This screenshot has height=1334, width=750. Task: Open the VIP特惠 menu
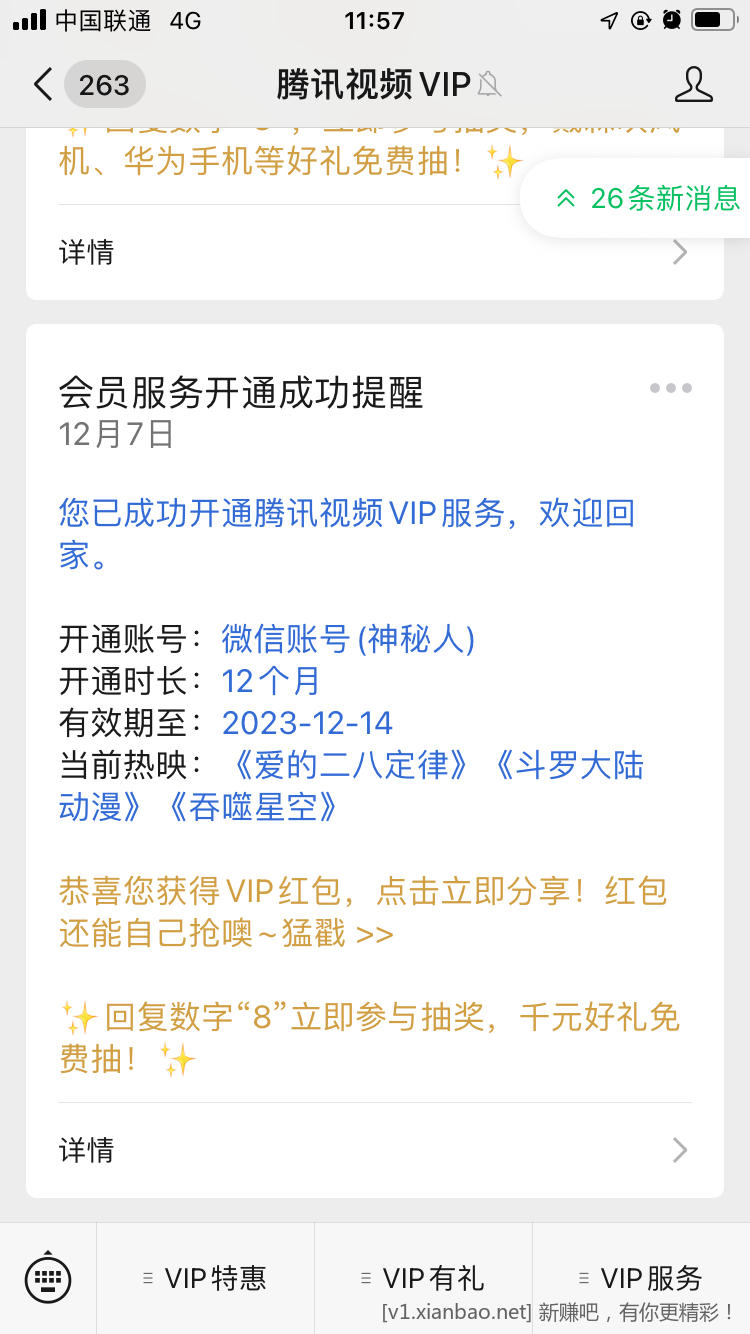click(205, 1278)
